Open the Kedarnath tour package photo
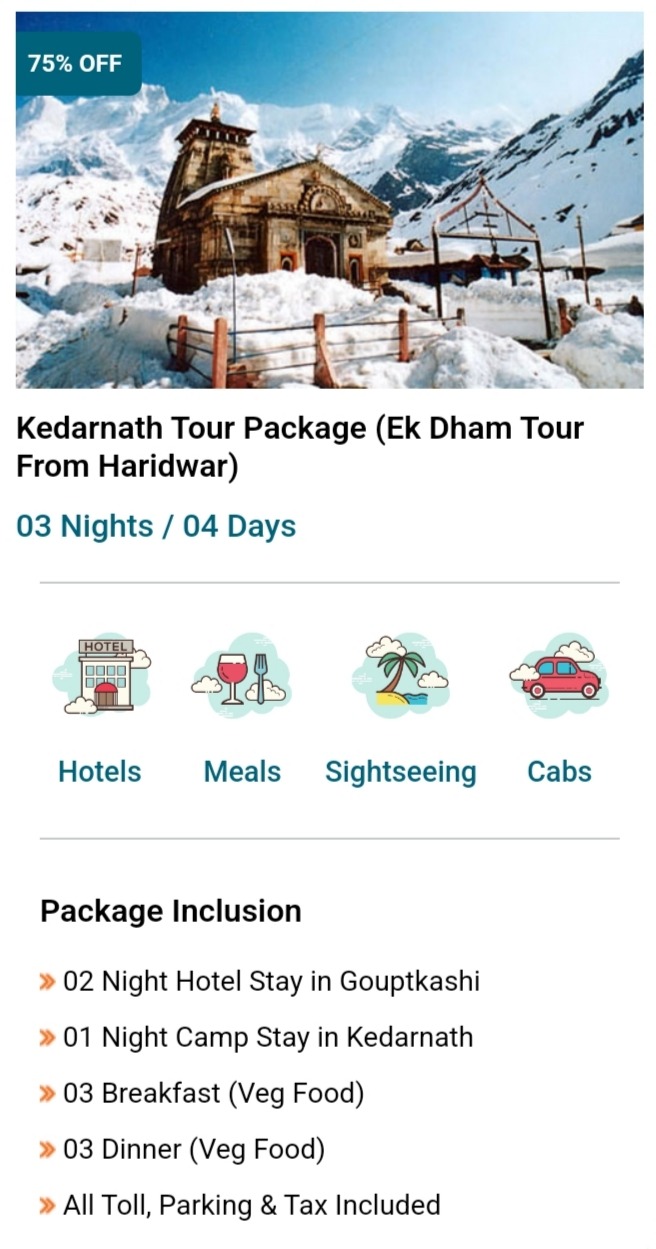 coord(329,200)
